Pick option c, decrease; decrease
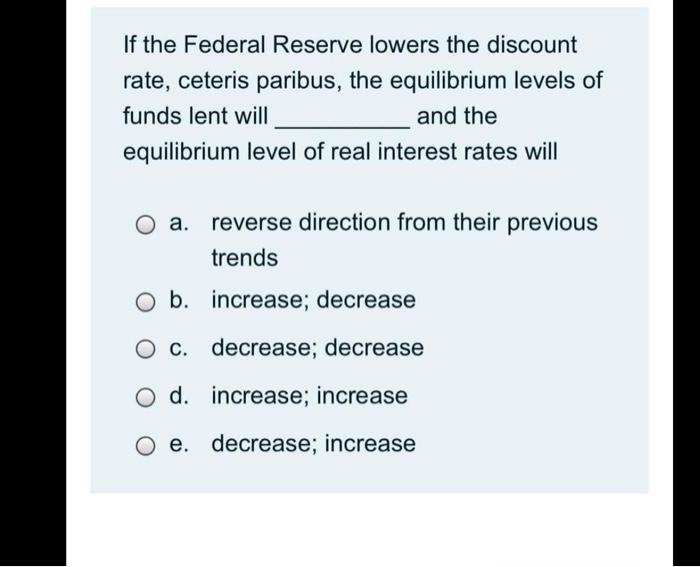 click(146, 349)
